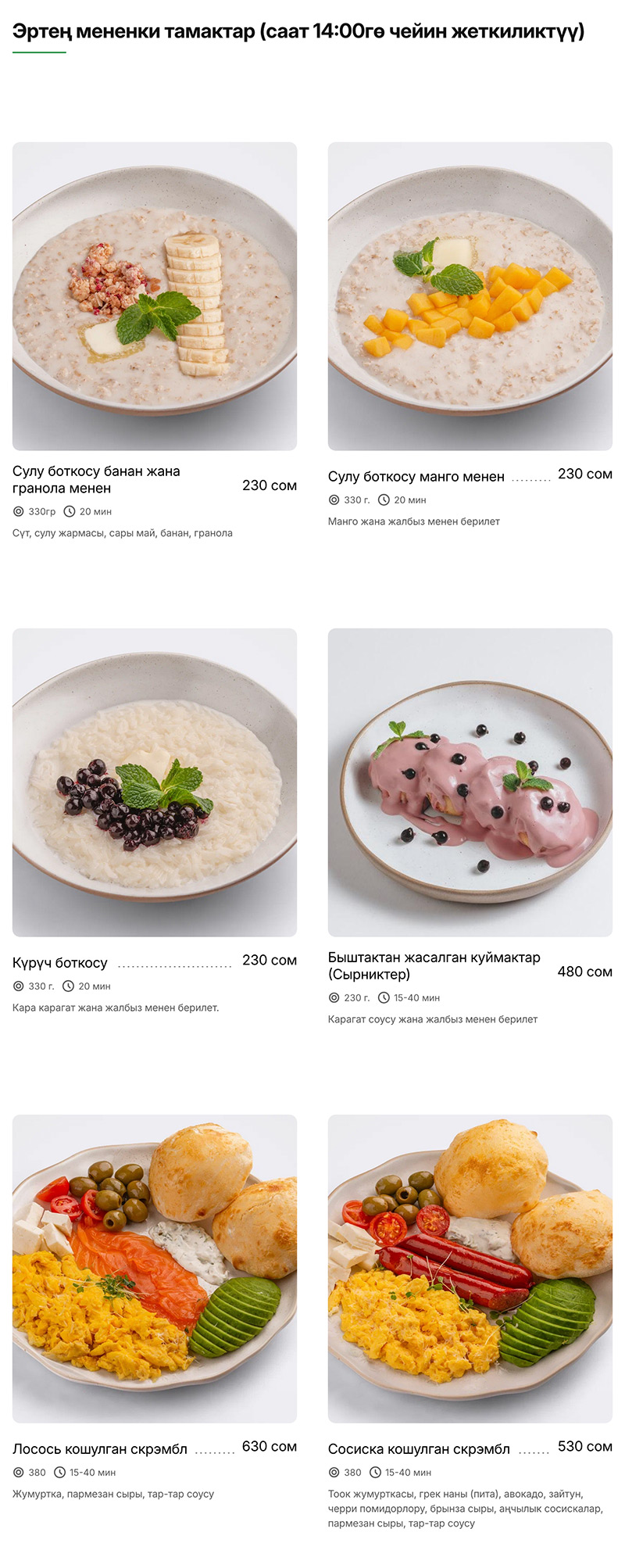625x1568 pixels.
Task: Open Быштактан жасалган куймактар (Сырниктер)
Action: pyautogui.click(x=470, y=782)
